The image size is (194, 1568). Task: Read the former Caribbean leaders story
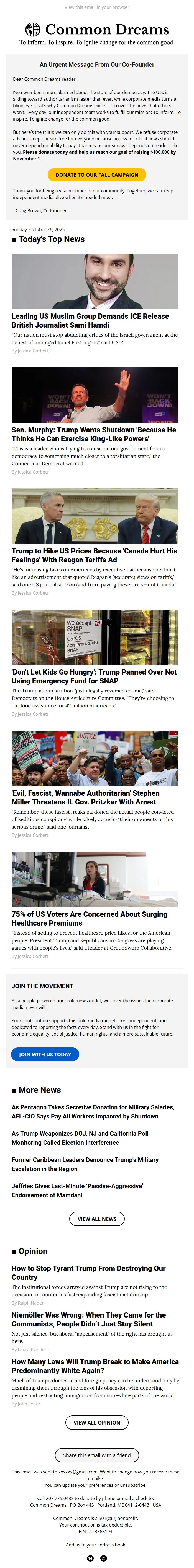(x=85, y=1164)
